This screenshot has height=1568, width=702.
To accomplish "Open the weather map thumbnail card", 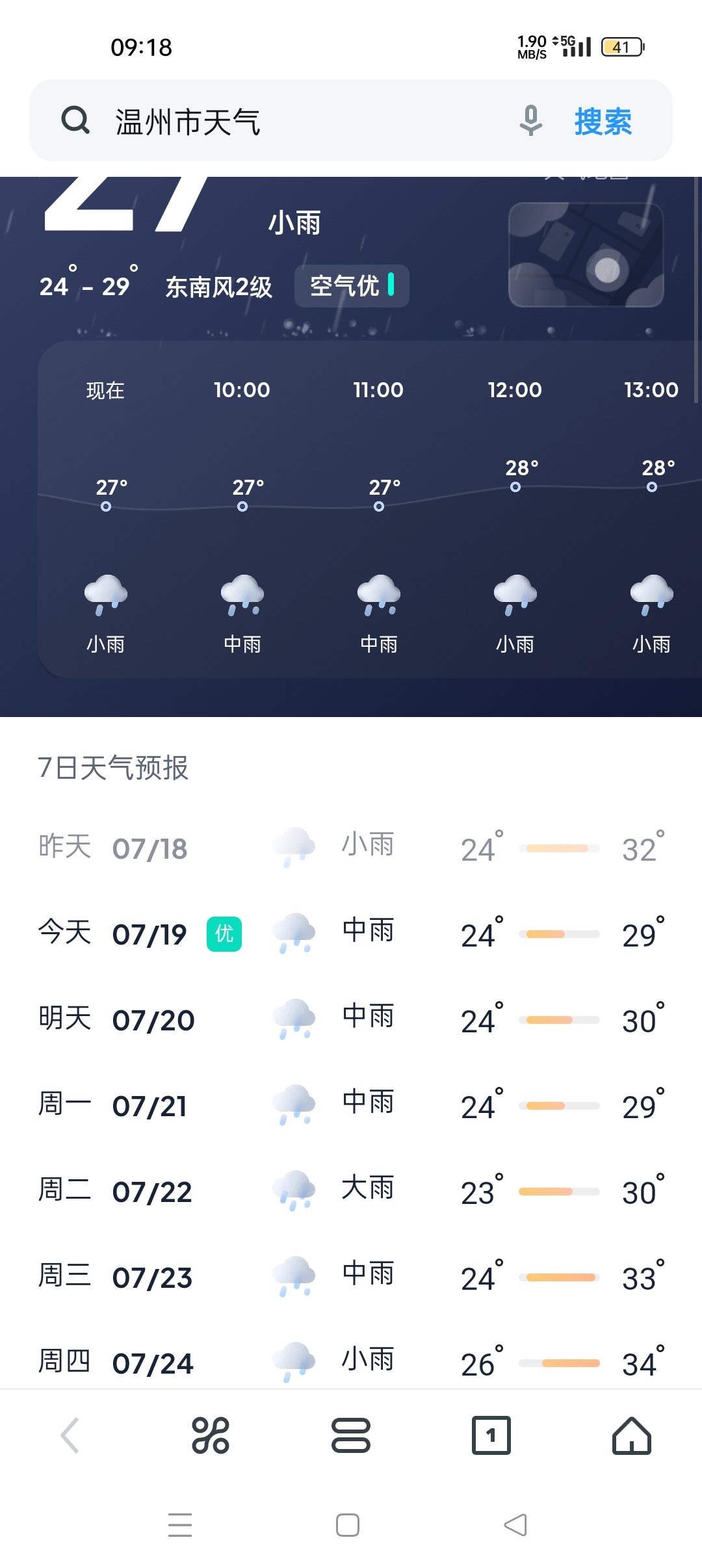I will [586, 255].
